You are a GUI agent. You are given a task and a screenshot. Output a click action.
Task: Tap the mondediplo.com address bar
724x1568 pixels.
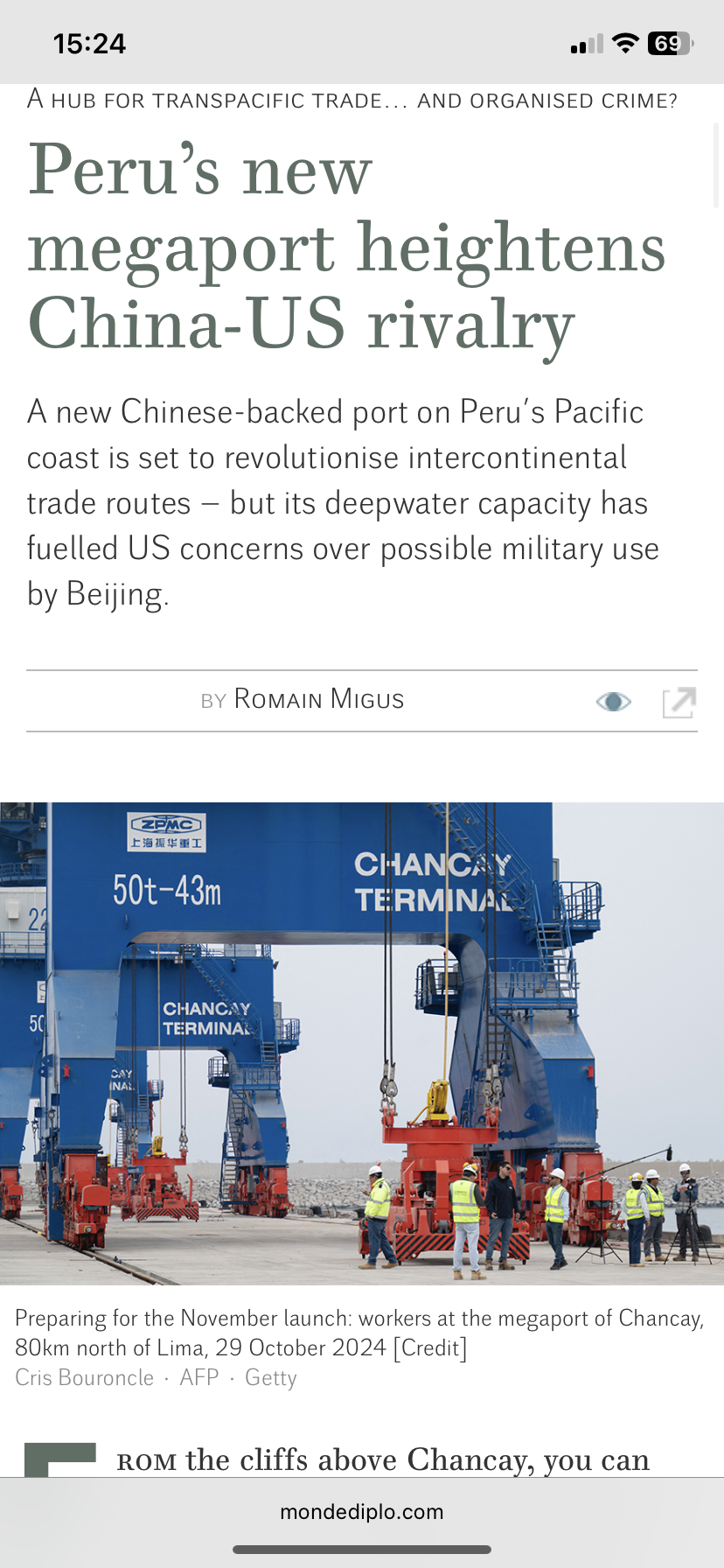[x=362, y=1512]
